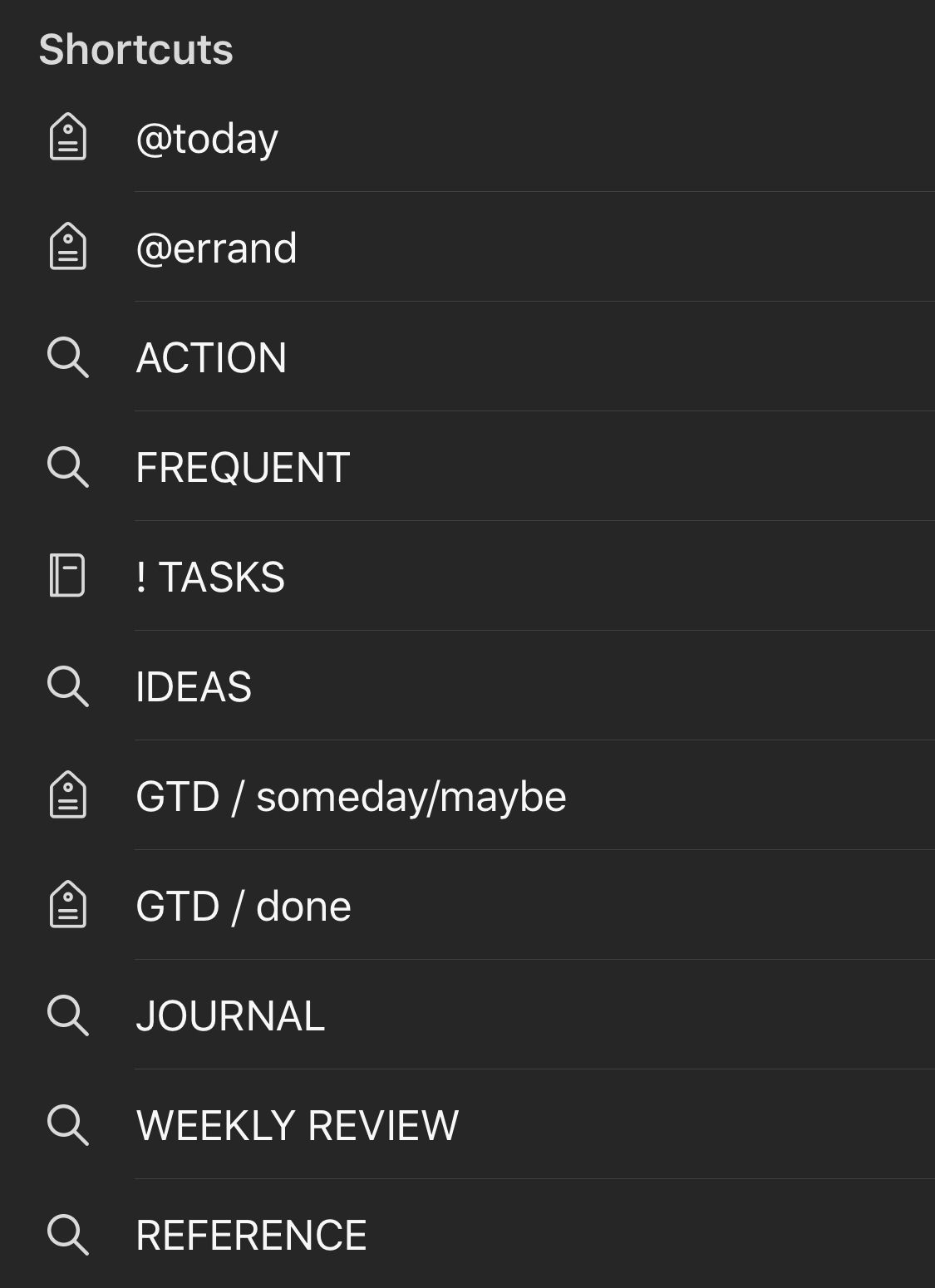Tap the REFERENCE saved search

pyautogui.click(x=251, y=1235)
